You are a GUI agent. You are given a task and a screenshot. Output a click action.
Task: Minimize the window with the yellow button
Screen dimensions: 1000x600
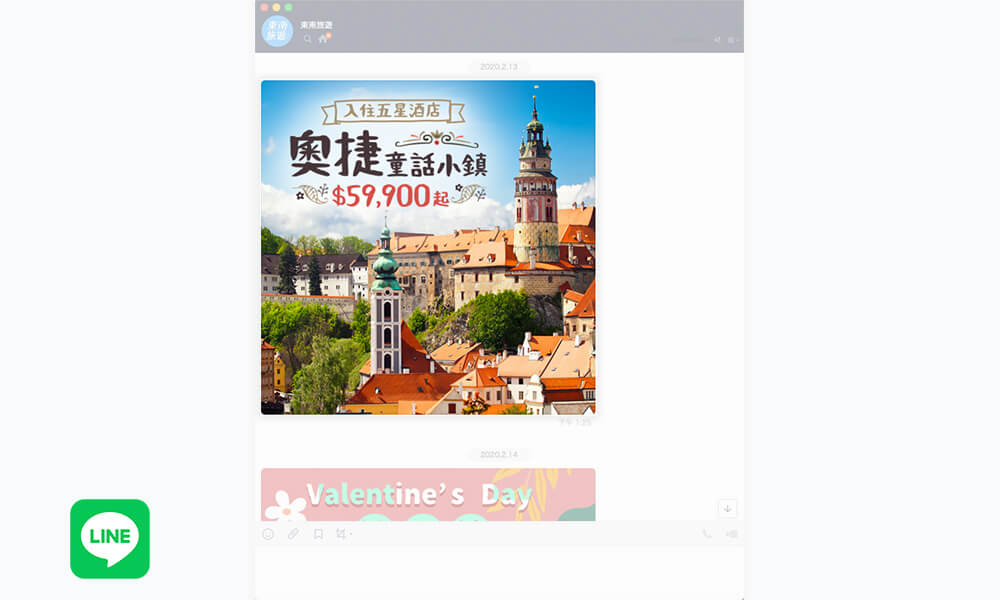point(276,7)
